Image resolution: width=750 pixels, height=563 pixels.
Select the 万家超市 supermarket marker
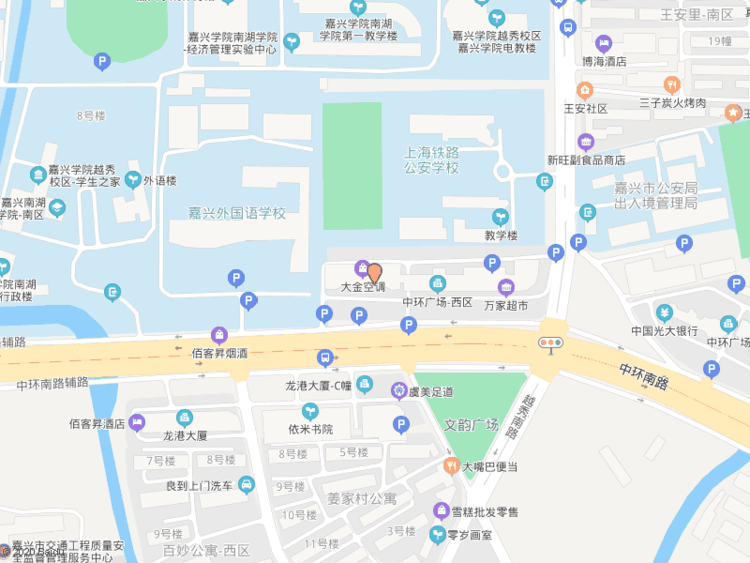tap(506, 288)
